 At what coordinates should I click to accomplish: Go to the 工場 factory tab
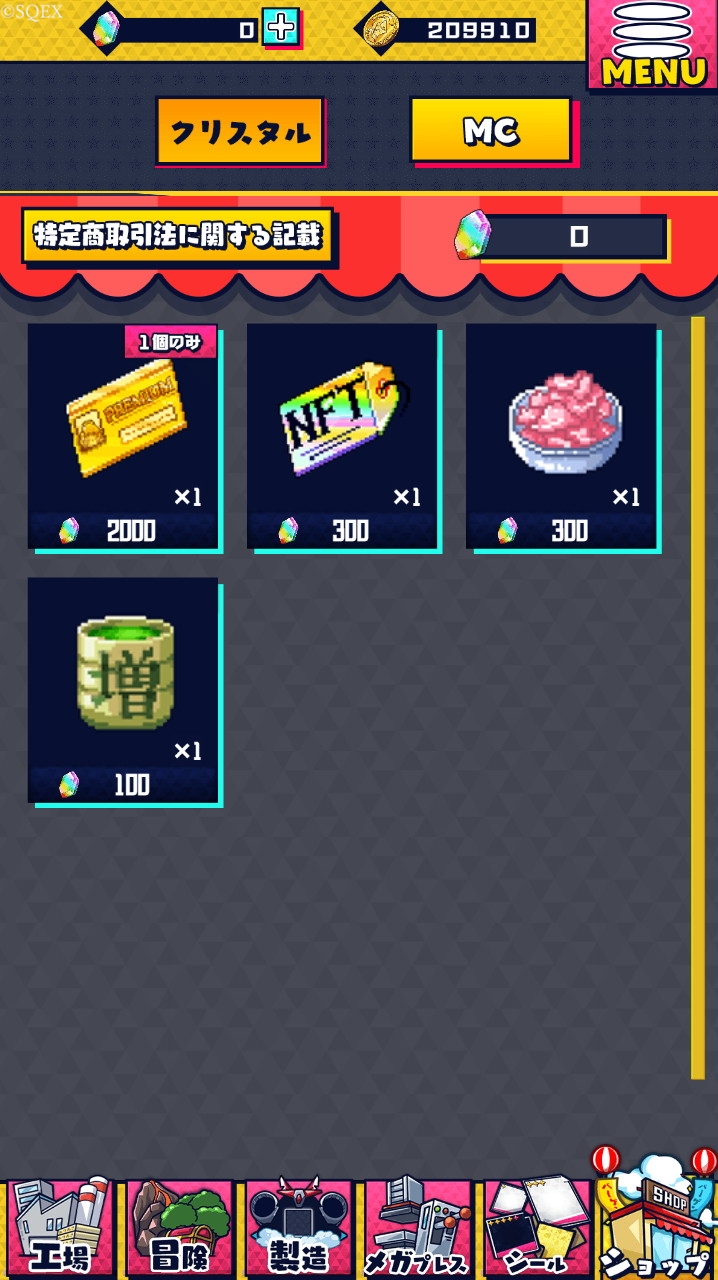(x=60, y=1228)
